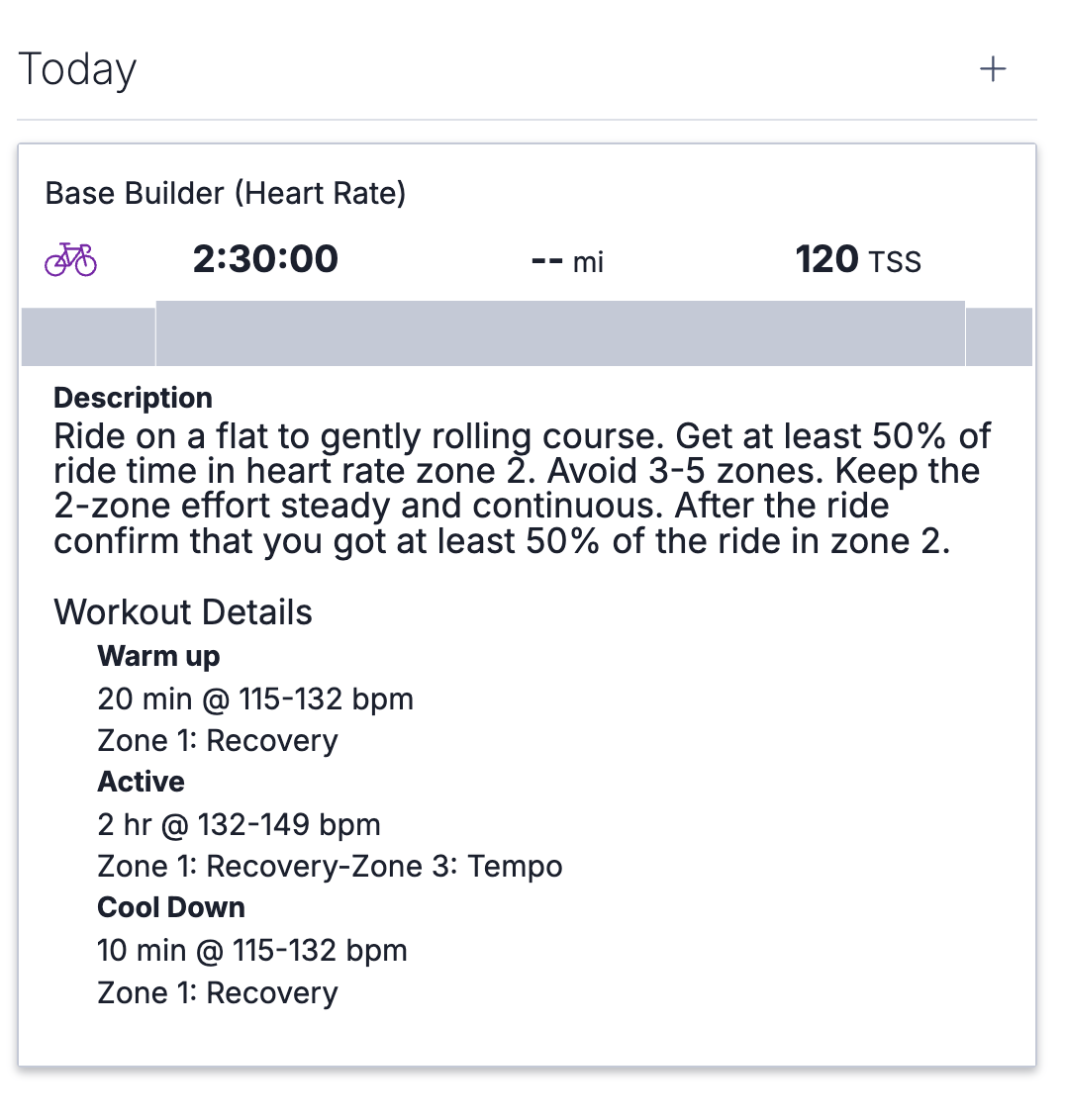Screen dimensions: 1065x1120
Task: Open the Base Builder (Heart Rate) workout card
Action: [226, 193]
